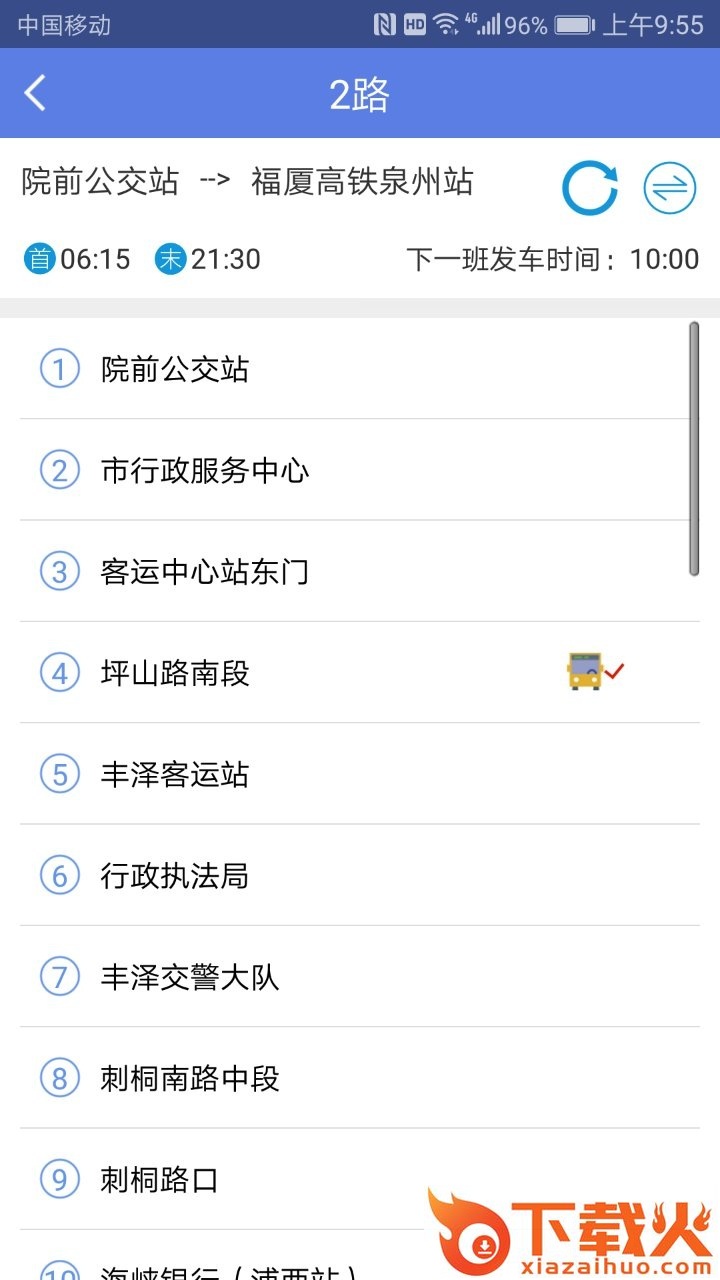Screen dimensions: 720x1280
Task: Select stop 市行政服务中心
Action: 205,471
